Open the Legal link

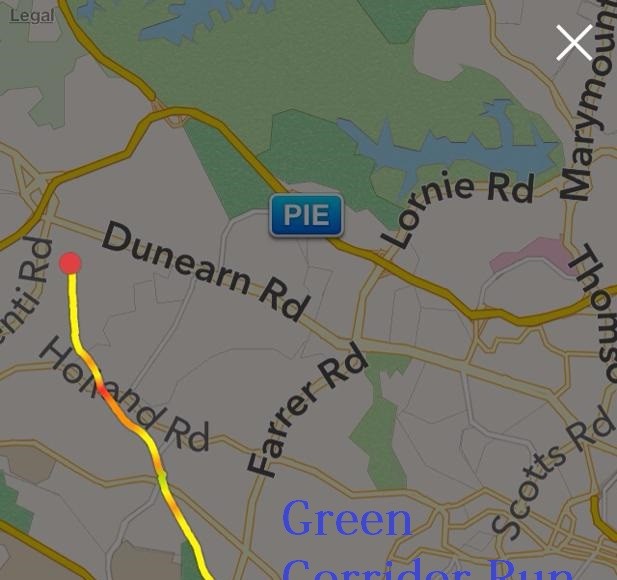tap(32, 15)
